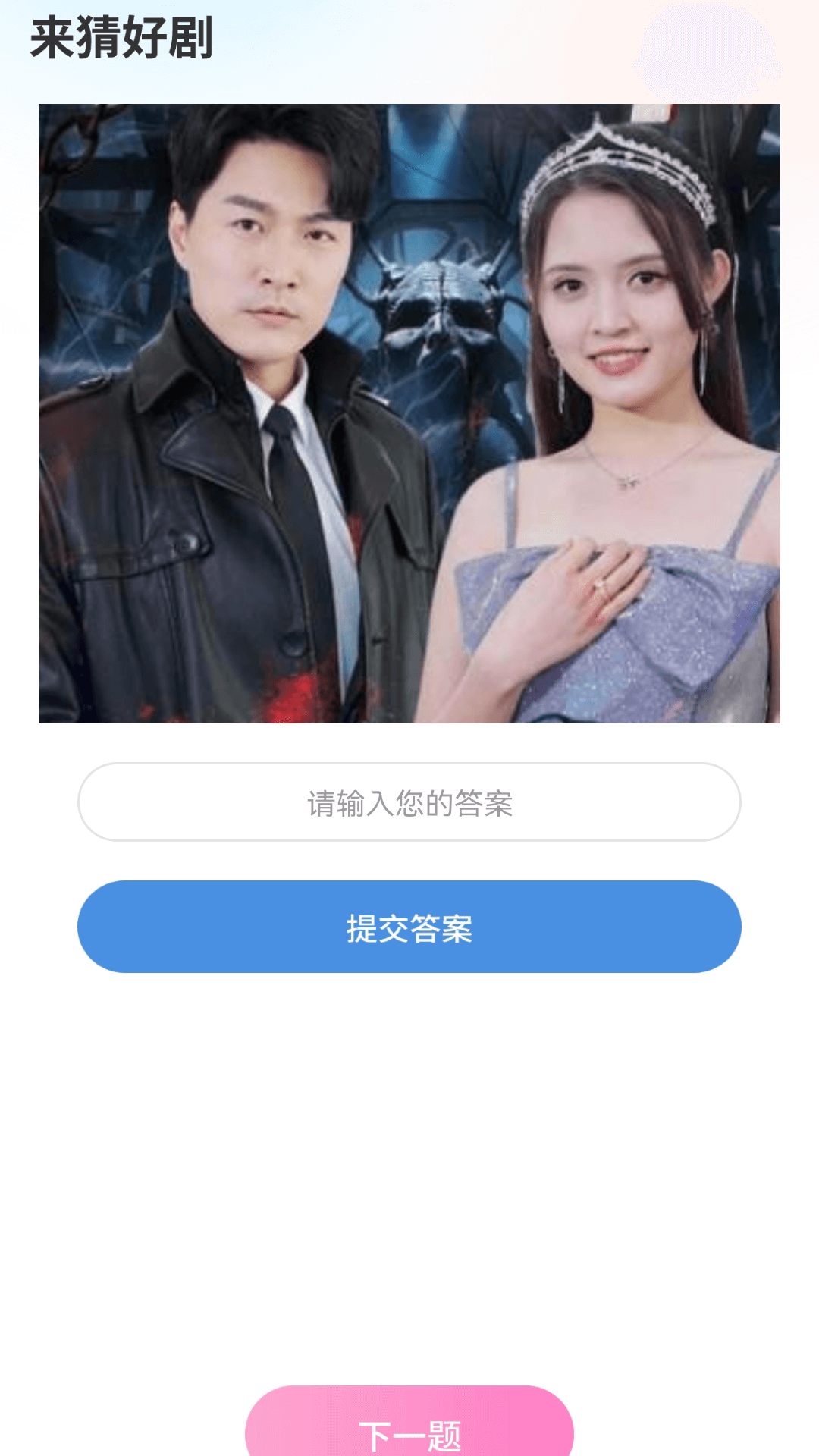This screenshot has height=1456, width=819.
Task: Click the 提交答案 submit button
Action: pos(409,926)
